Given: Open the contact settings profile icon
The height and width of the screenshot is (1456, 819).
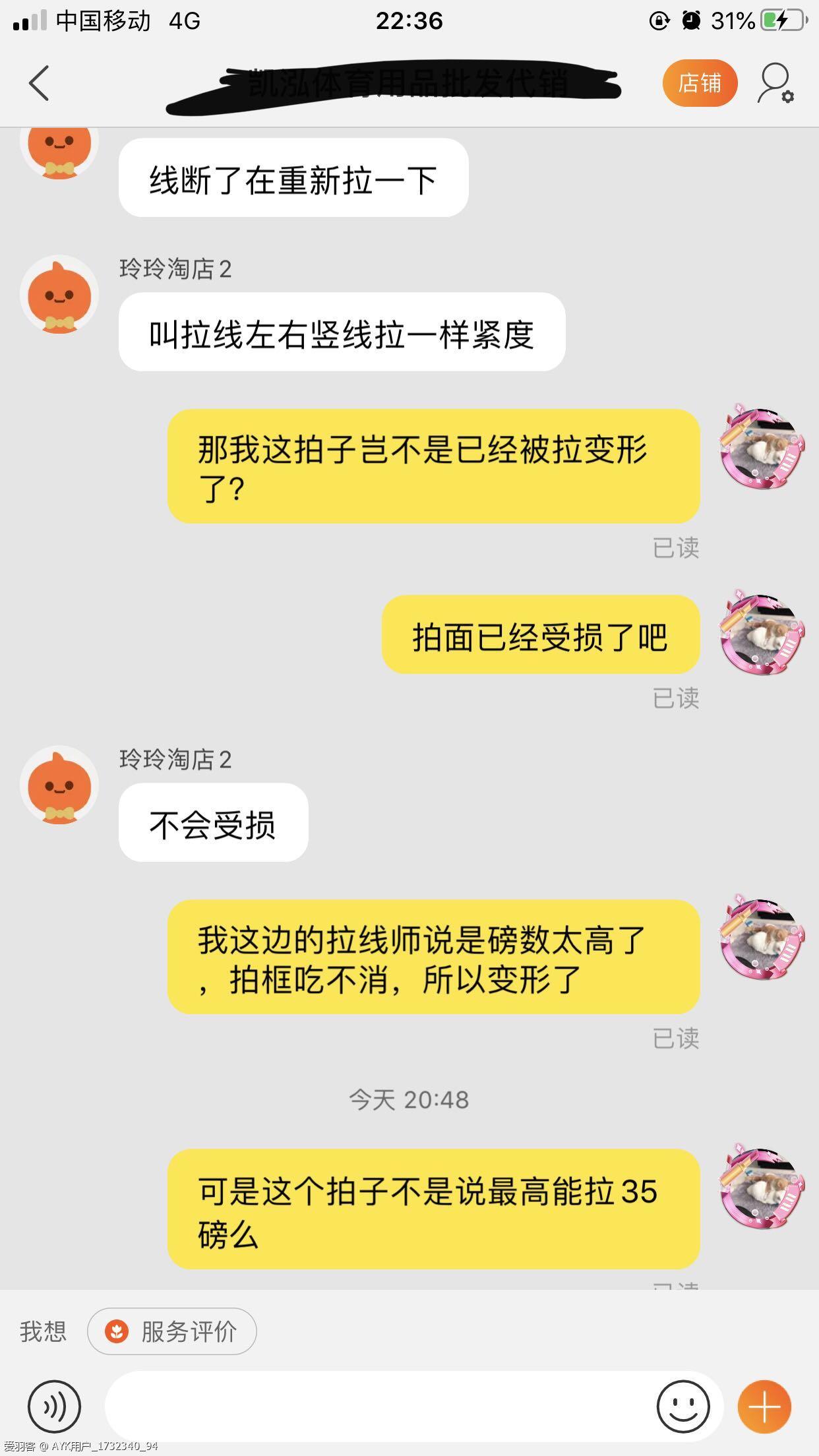Looking at the screenshot, I should pos(775,83).
